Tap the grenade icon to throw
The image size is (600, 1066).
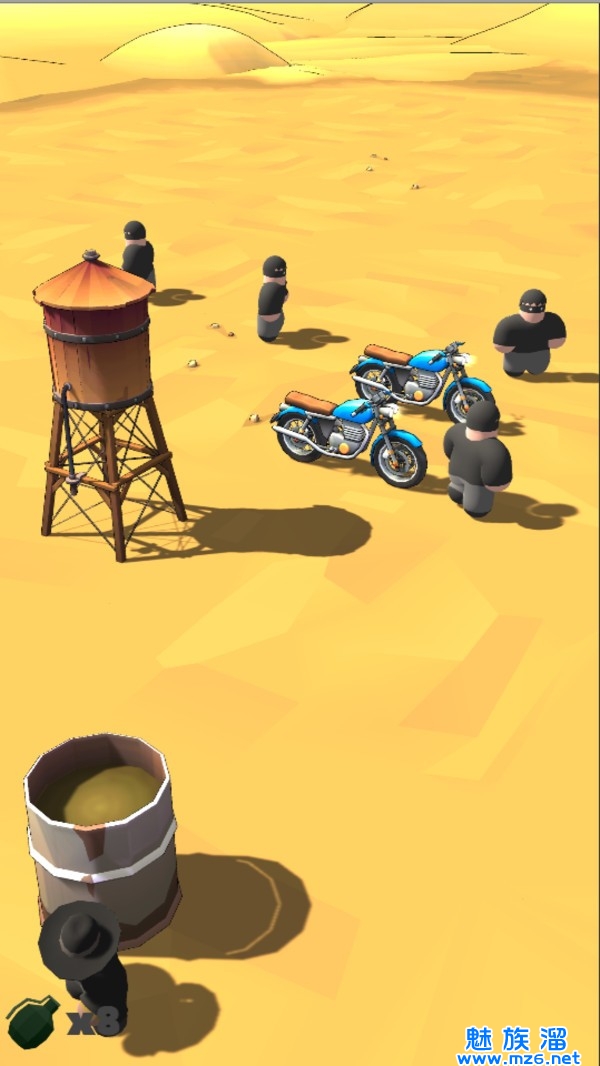[x=32, y=1020]
